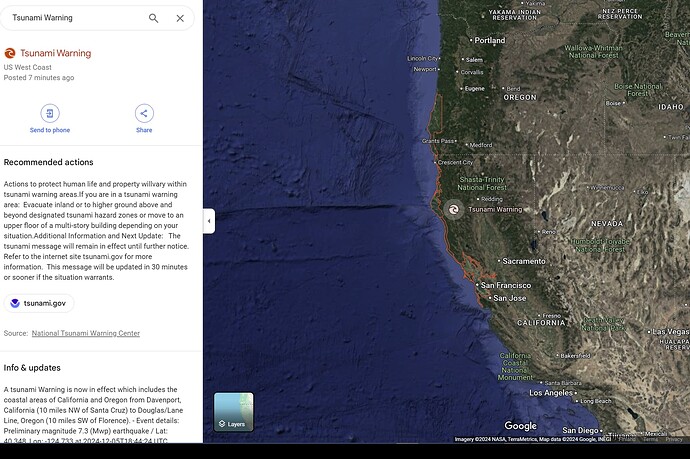Run the search with magnifier icon
The image size is (690, 459).
click(153, 18)
